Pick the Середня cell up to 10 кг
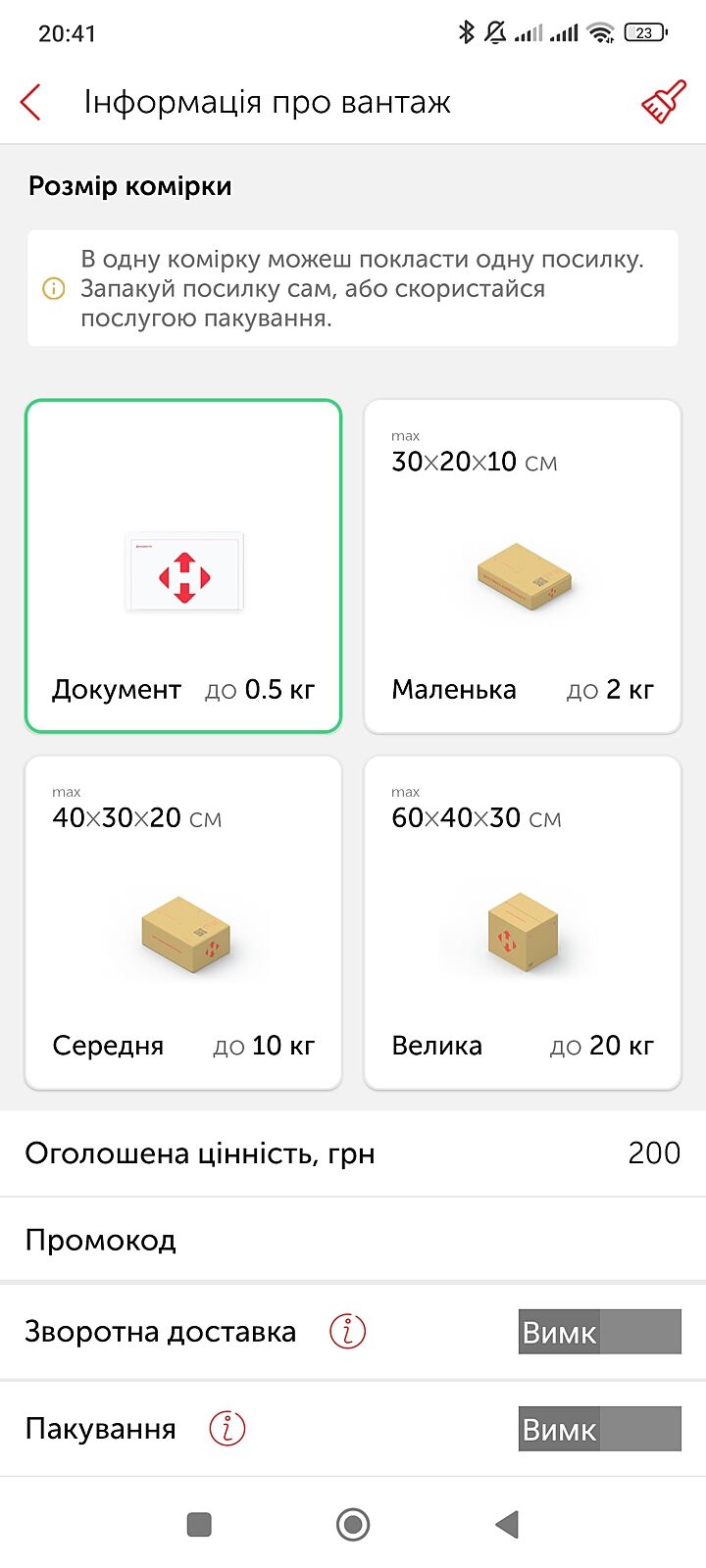Viewport: 706px width, 1568px height. point(183,922)
